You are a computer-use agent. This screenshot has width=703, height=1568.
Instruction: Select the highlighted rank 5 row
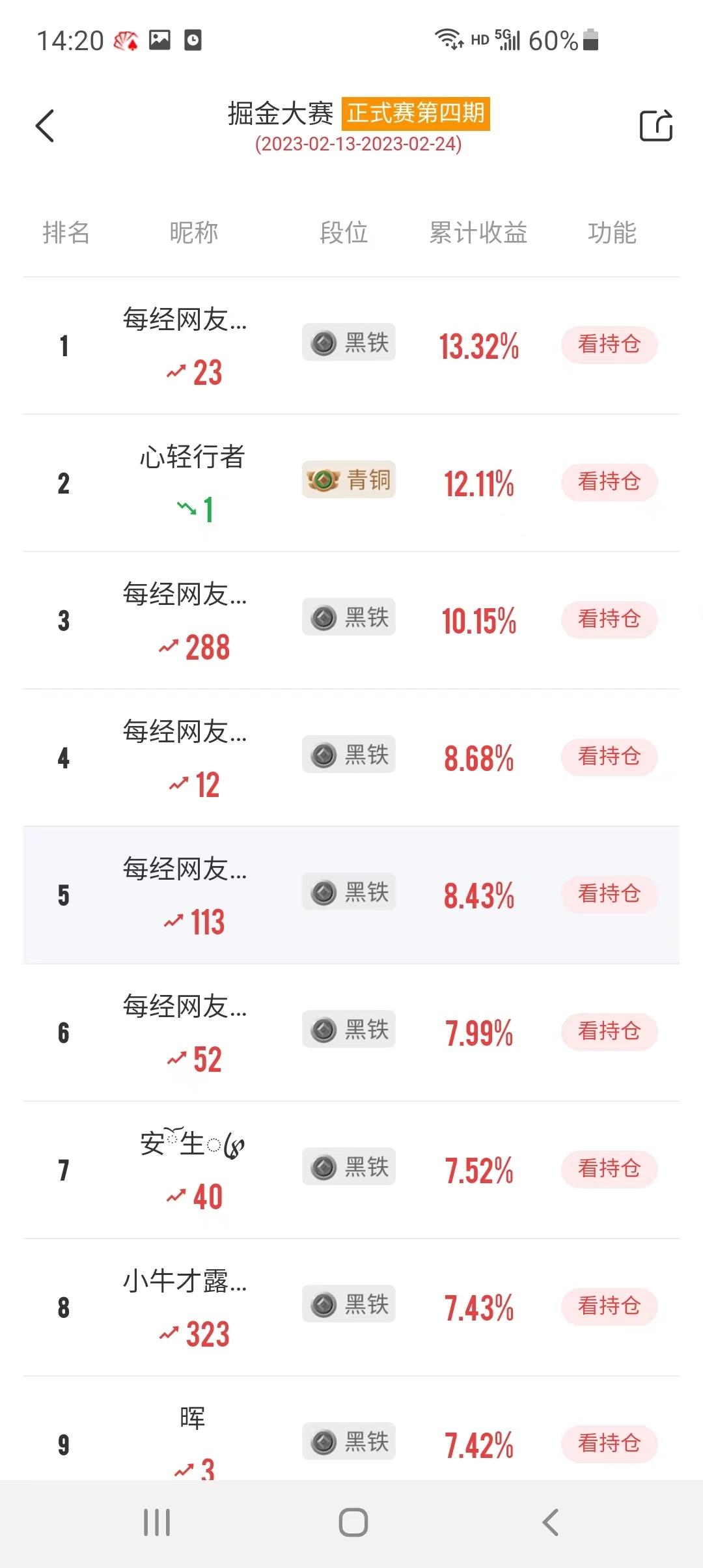351,893
